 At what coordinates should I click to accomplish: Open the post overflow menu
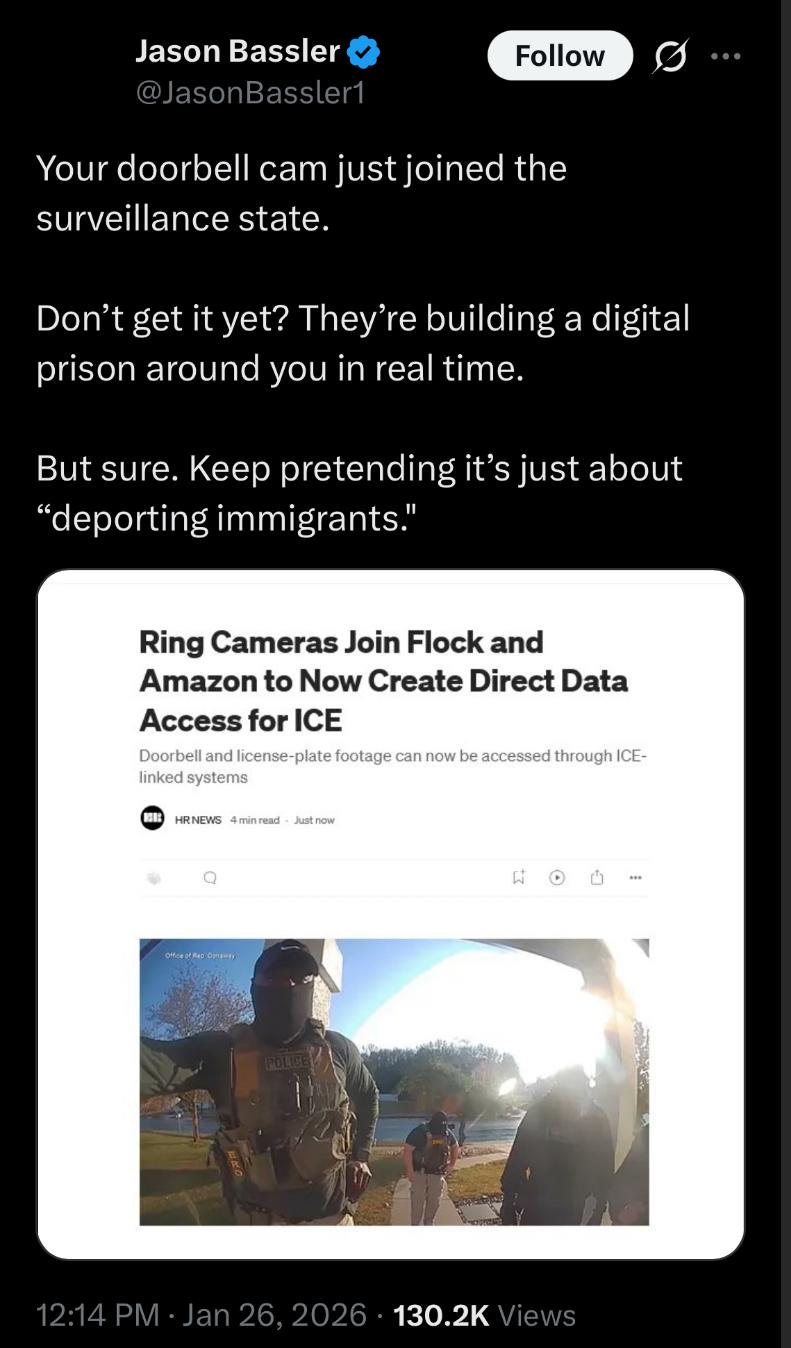coord(726,57)
